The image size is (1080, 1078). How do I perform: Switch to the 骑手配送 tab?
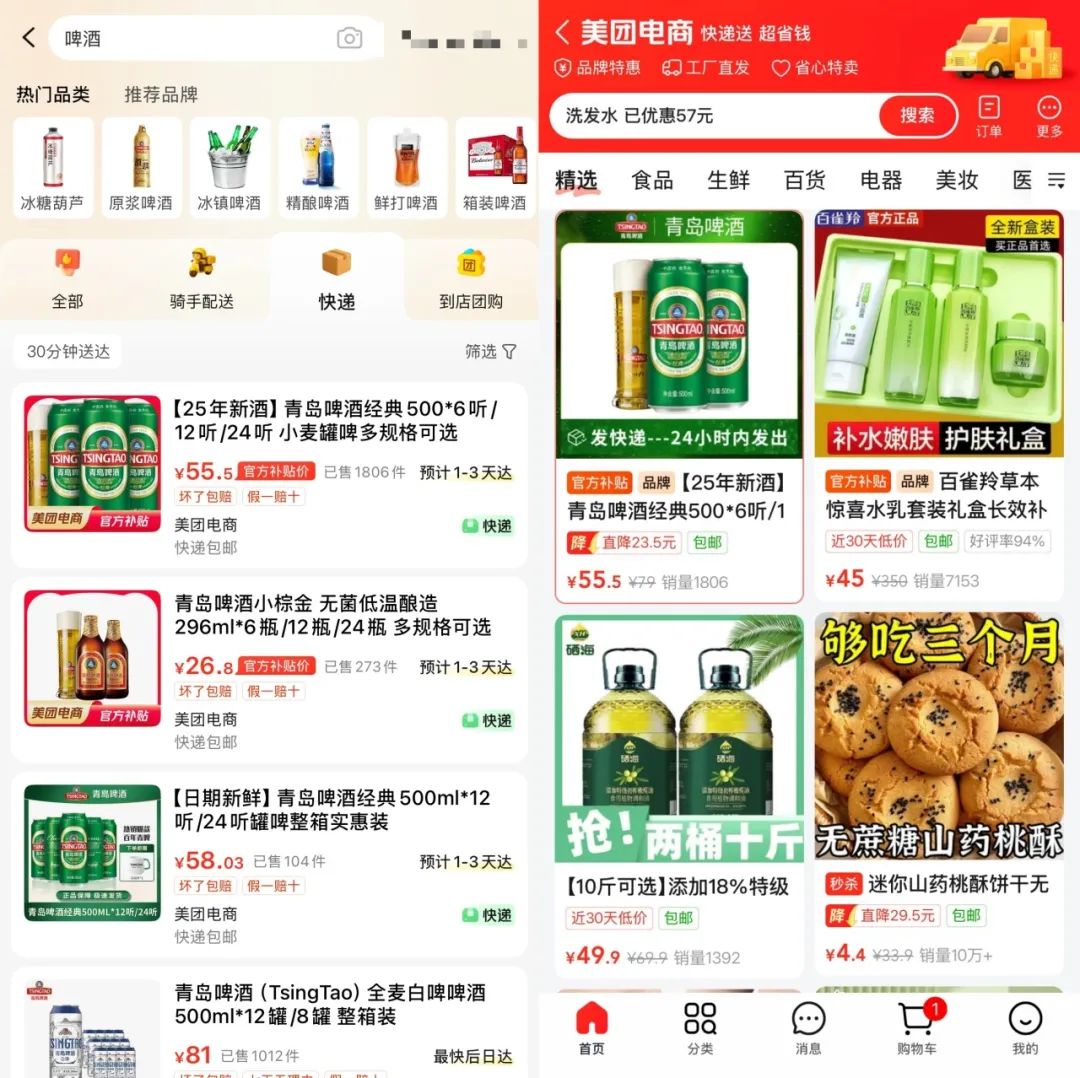pos(202,279)
